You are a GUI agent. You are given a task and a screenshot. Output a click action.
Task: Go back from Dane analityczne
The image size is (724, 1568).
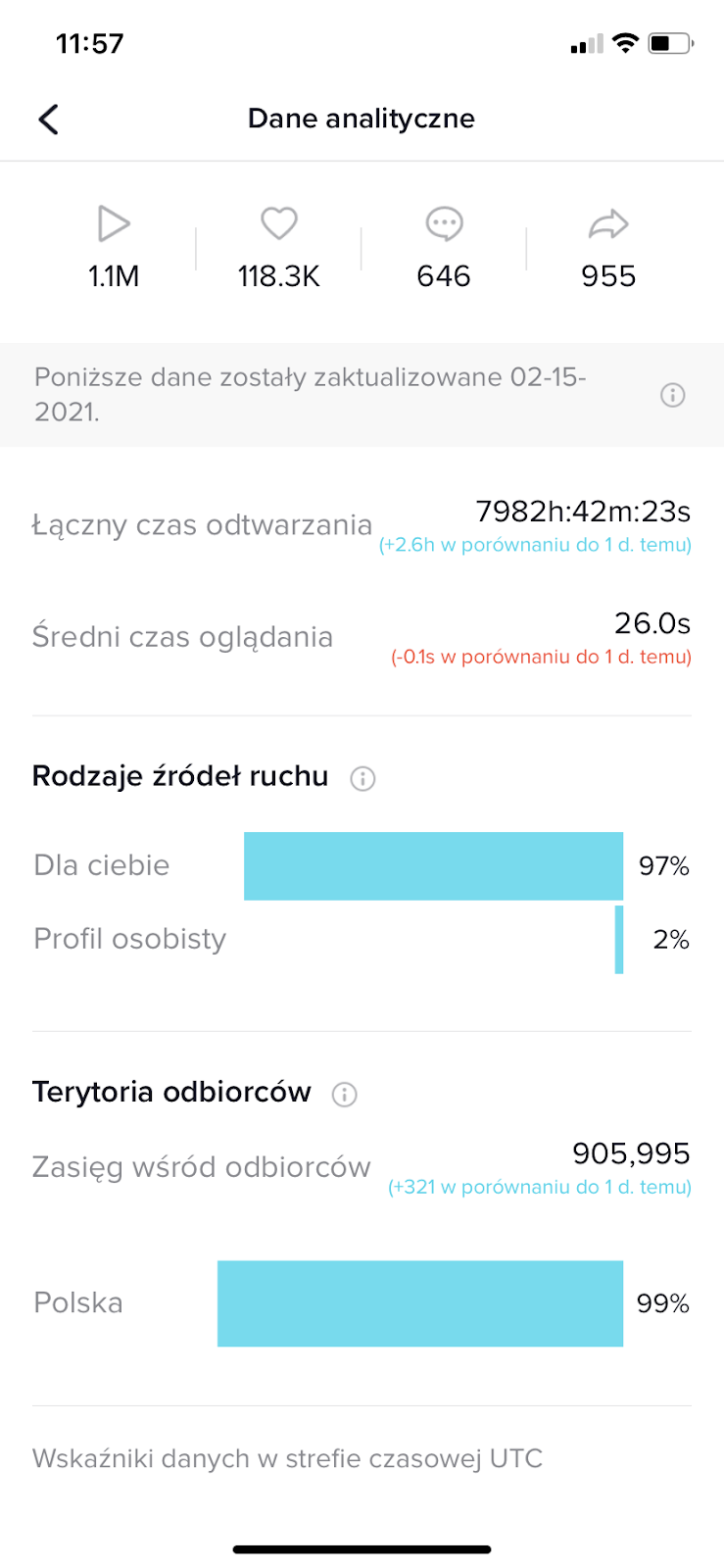[49, 120]
